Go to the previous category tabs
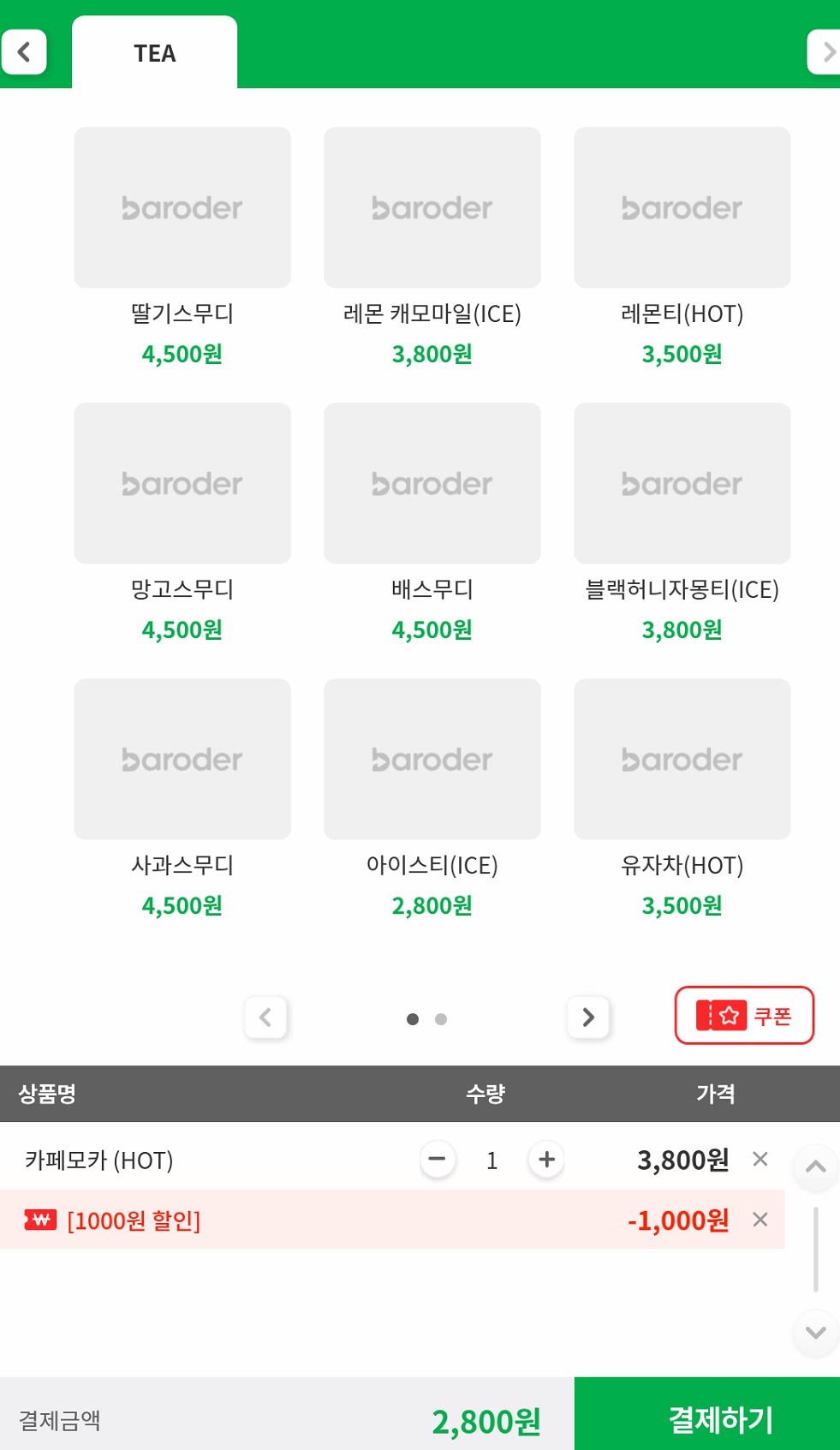The image size is (840, 1450). 24,52
